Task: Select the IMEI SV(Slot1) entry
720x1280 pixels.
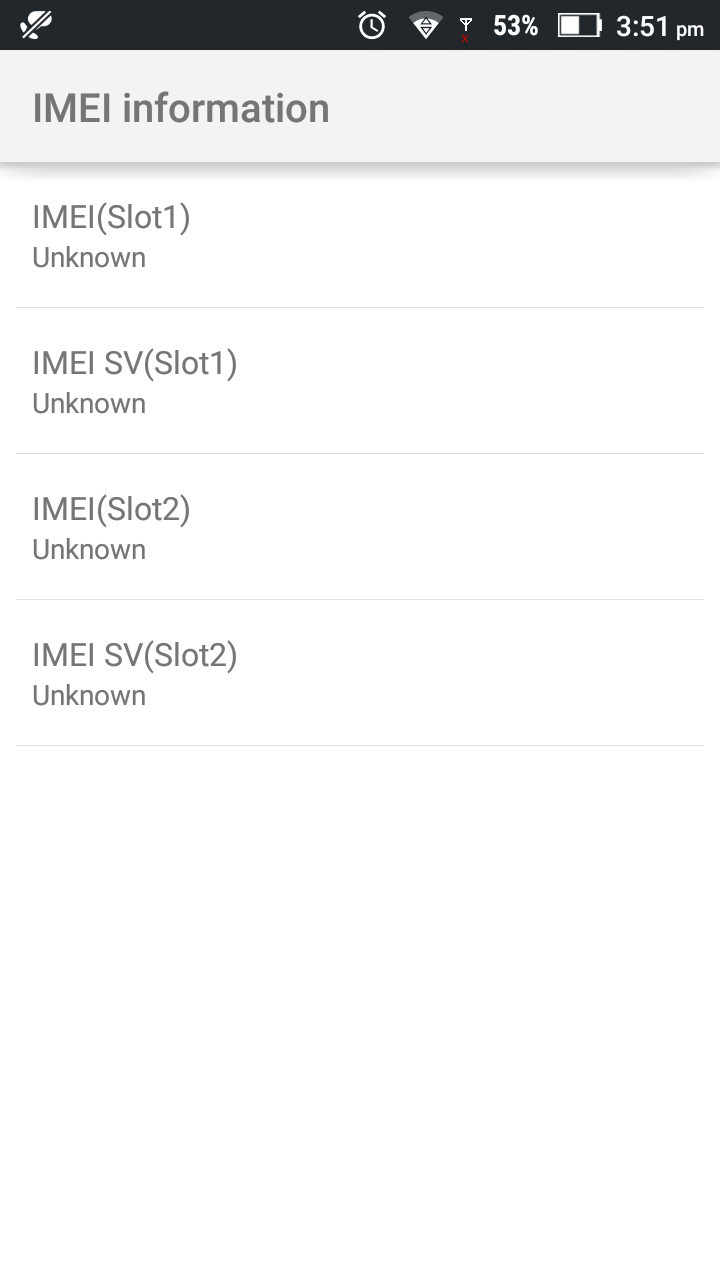Action: click(x=360, y=381)
